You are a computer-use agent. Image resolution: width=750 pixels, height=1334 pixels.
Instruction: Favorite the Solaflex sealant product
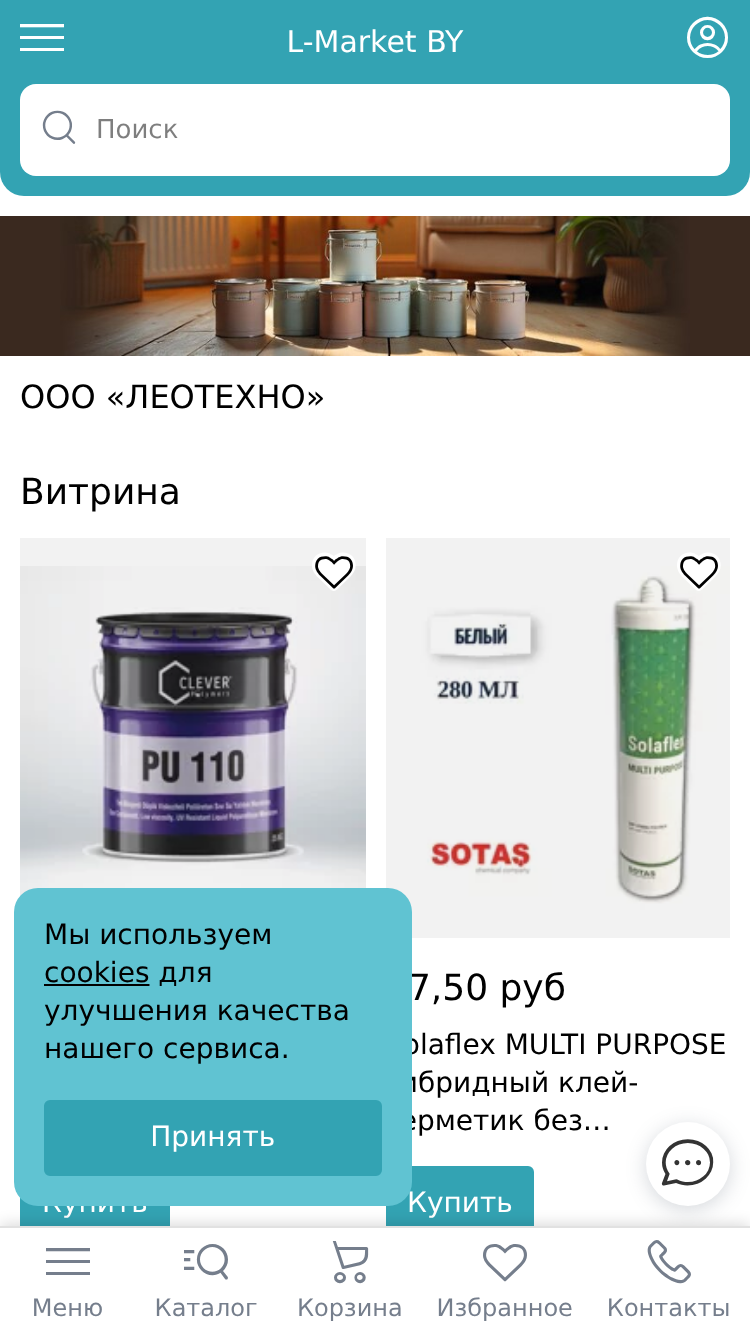[699, 572]
